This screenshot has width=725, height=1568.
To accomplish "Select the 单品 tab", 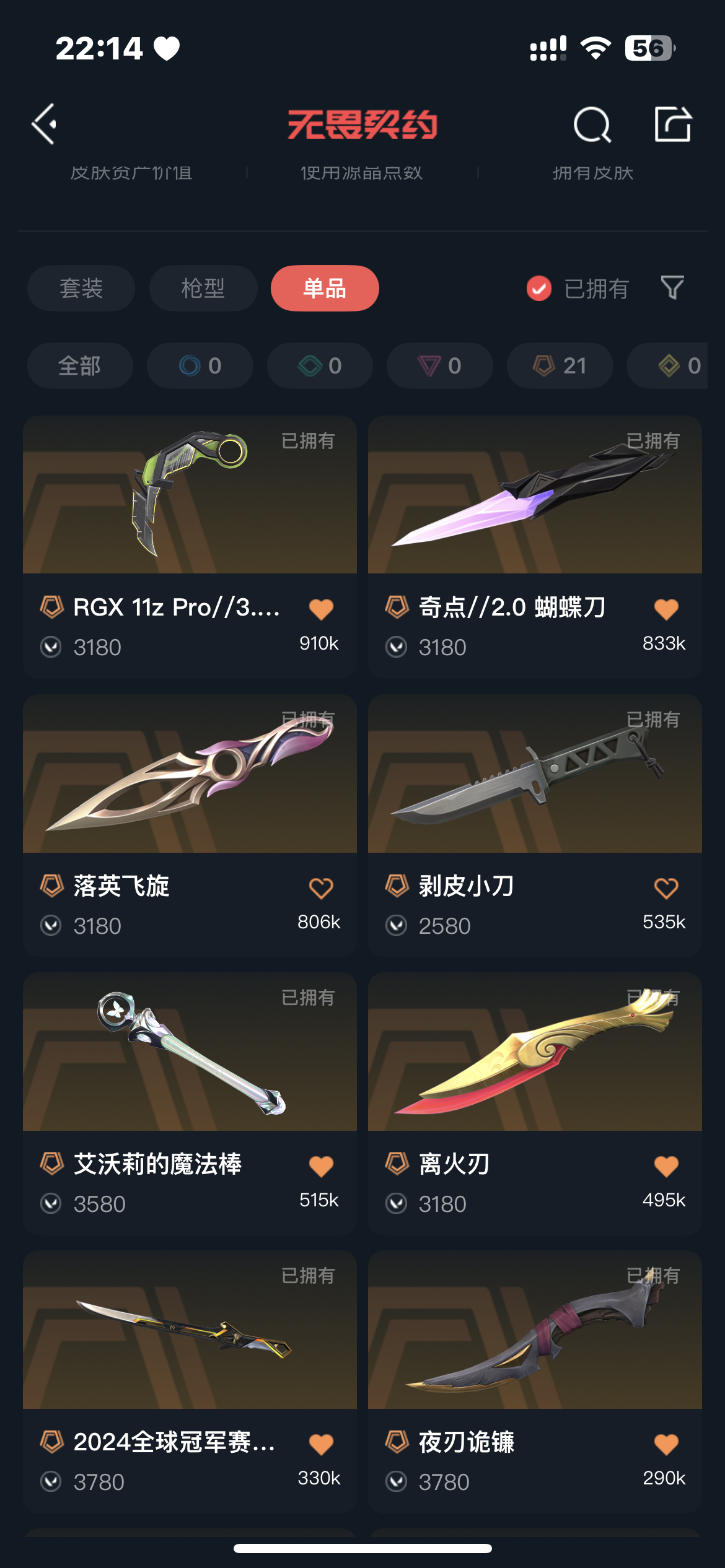I will coord(325,289).
